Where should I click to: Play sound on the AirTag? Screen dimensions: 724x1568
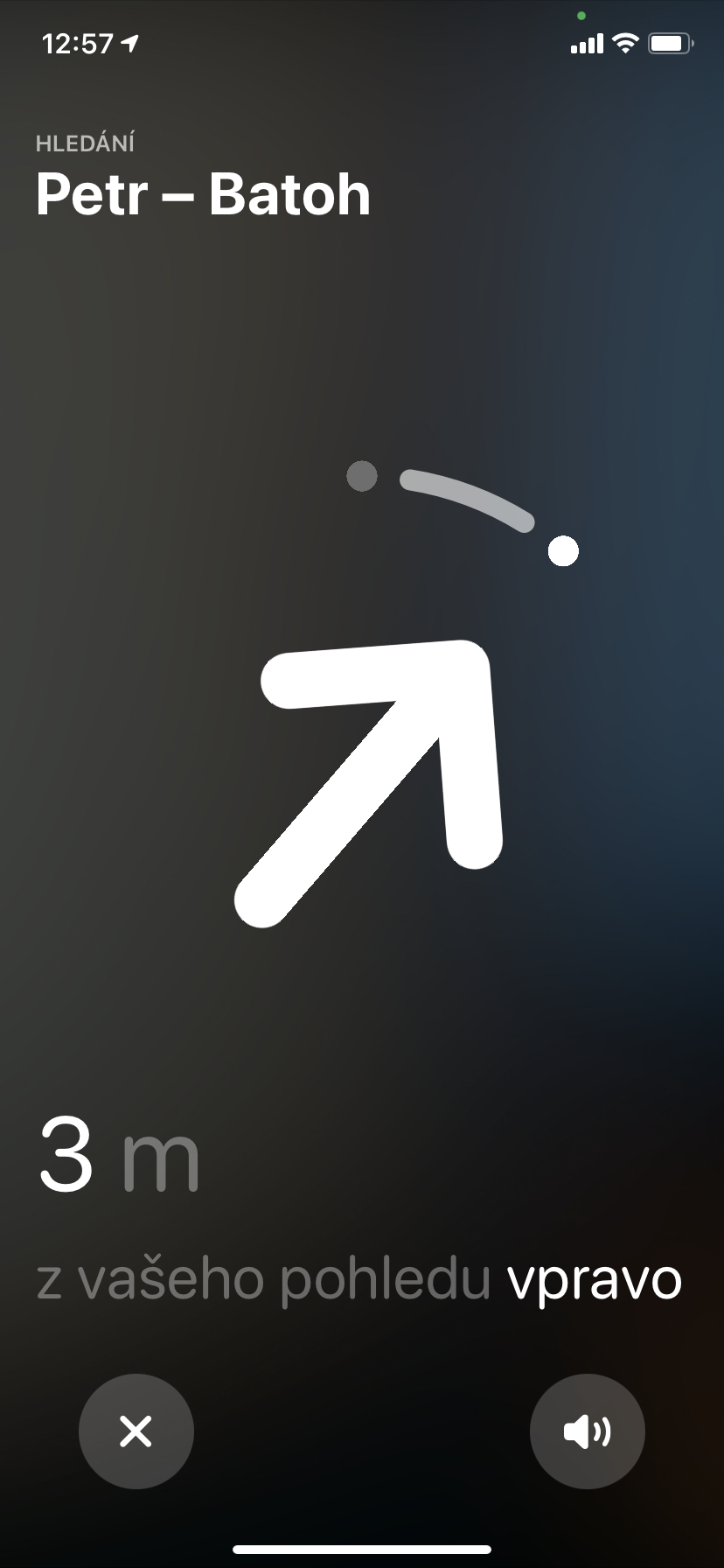pyautogui.click(x=587, y=1431)
